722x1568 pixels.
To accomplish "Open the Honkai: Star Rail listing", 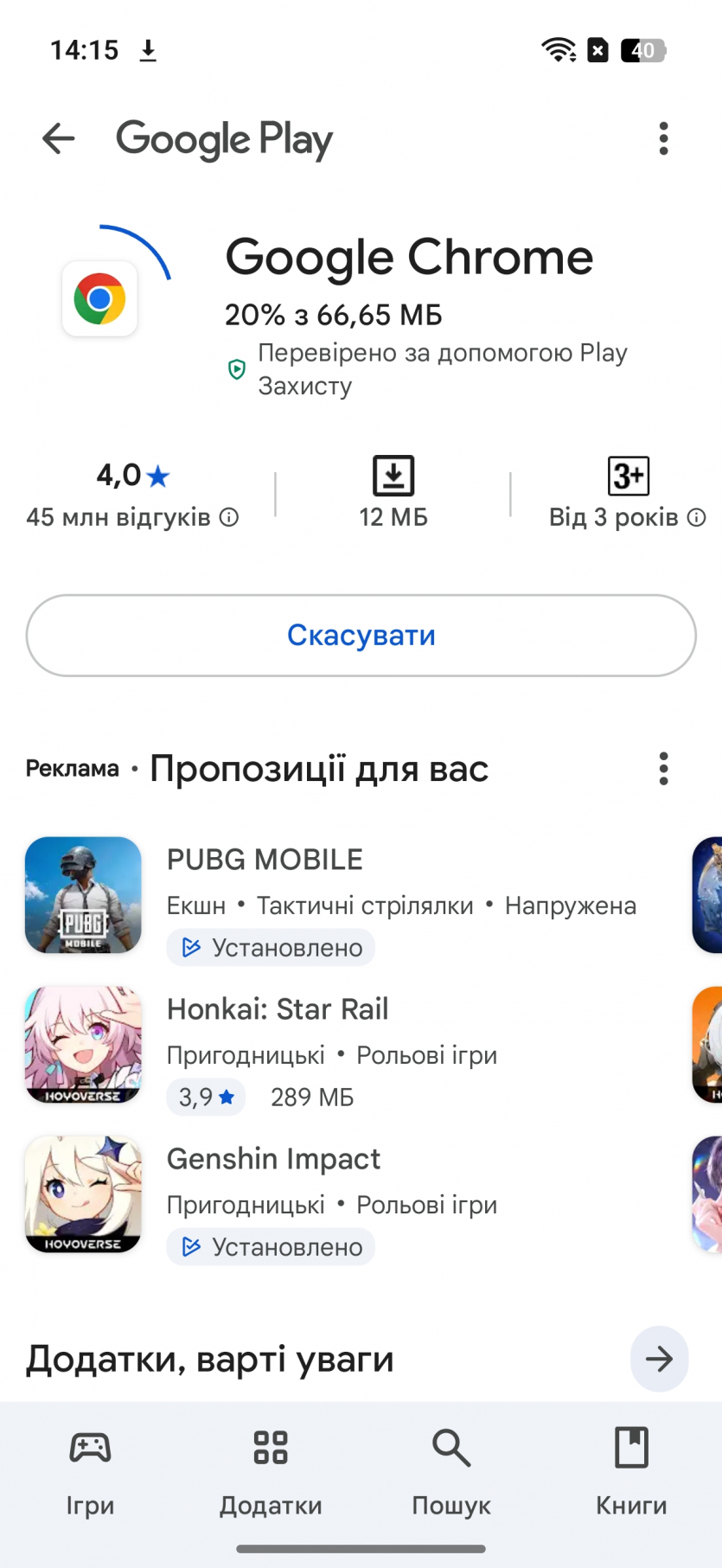I will click(277, 1009).
